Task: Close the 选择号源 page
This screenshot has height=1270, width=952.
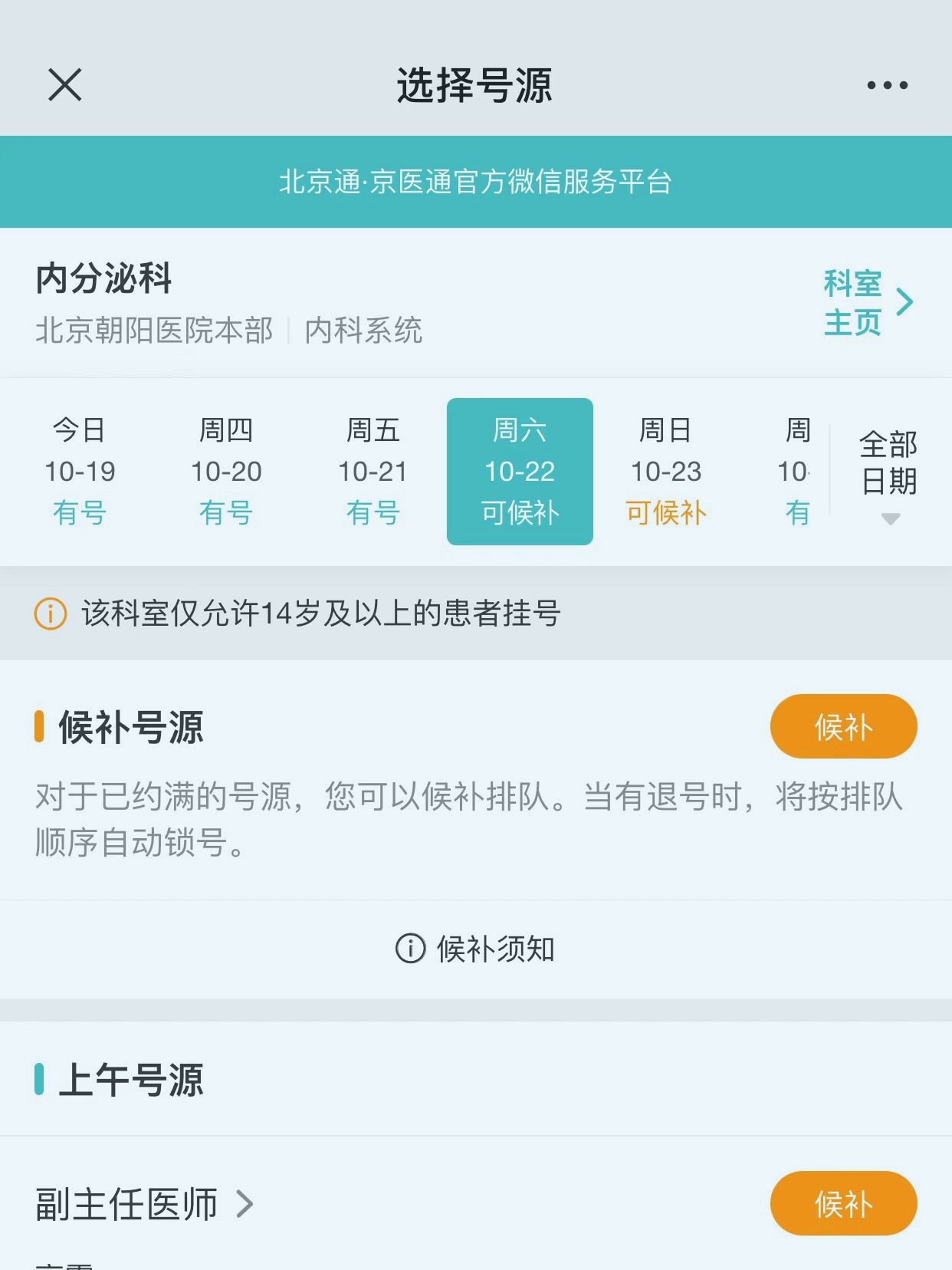Action: coord(64,84)
